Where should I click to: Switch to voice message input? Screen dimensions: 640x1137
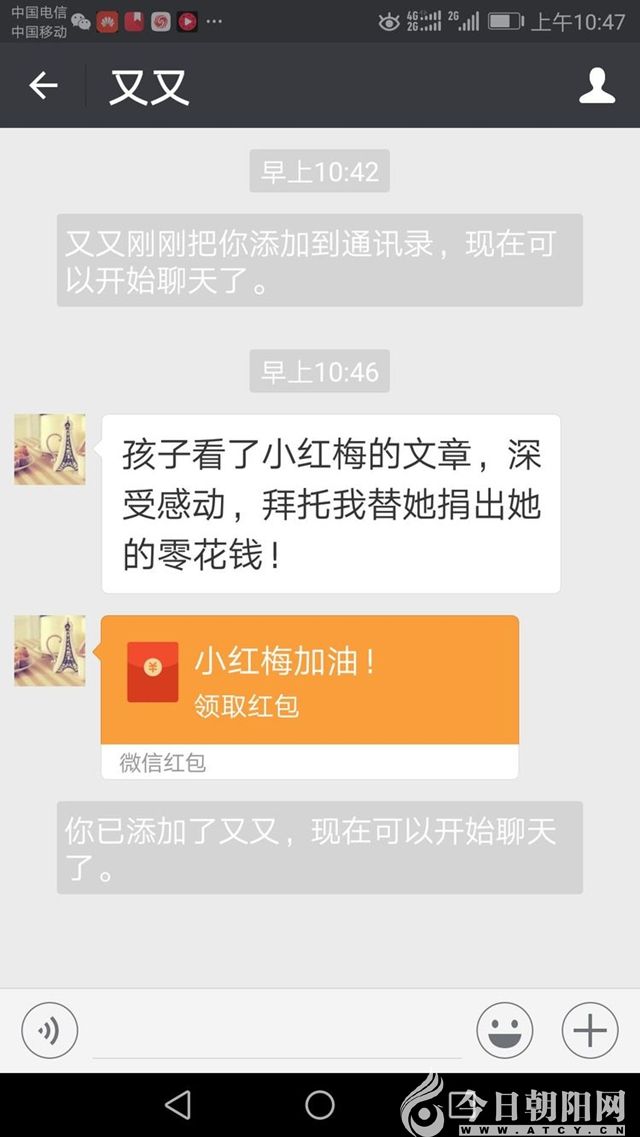click(x=49, y=1030)
